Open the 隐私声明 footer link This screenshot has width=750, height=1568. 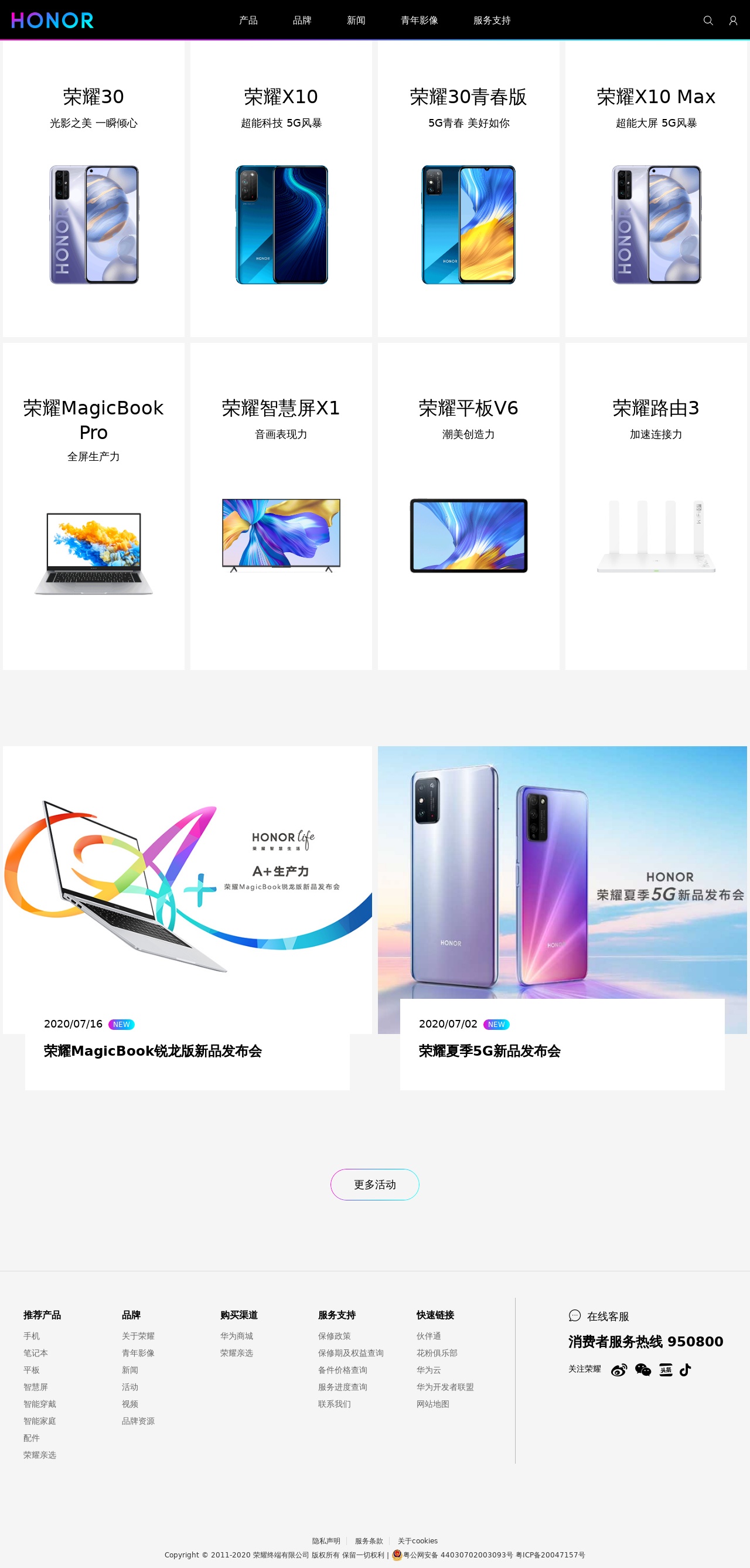326,1540
